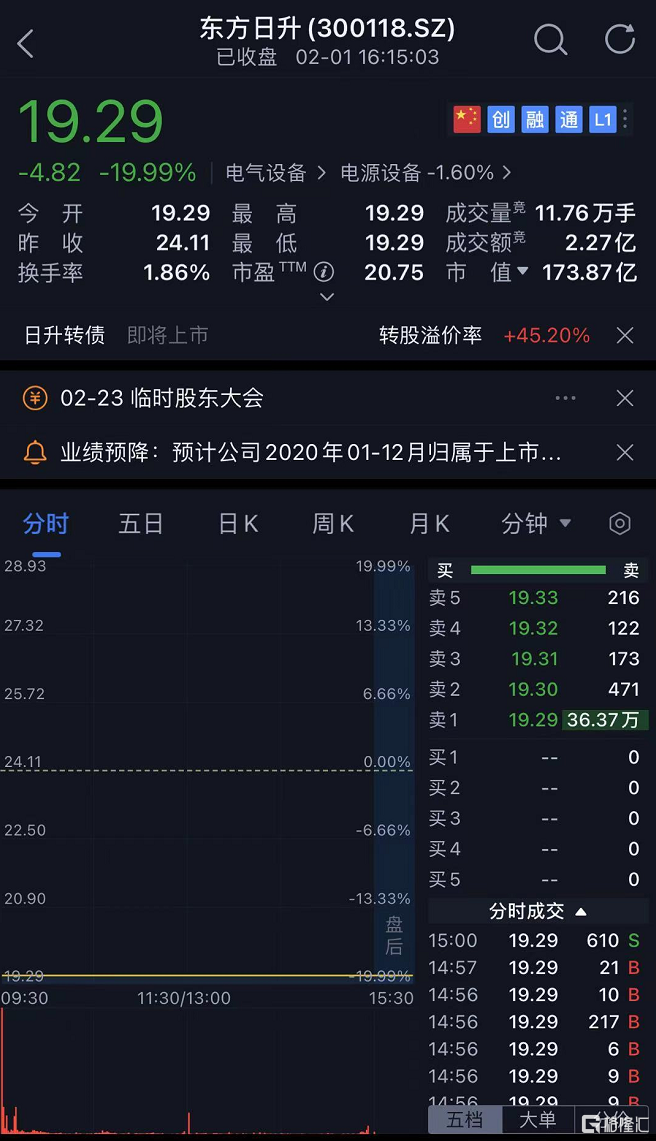Switch to the 大单 tab
The width and height of the screenshot is (656, 1141).
537,1119
